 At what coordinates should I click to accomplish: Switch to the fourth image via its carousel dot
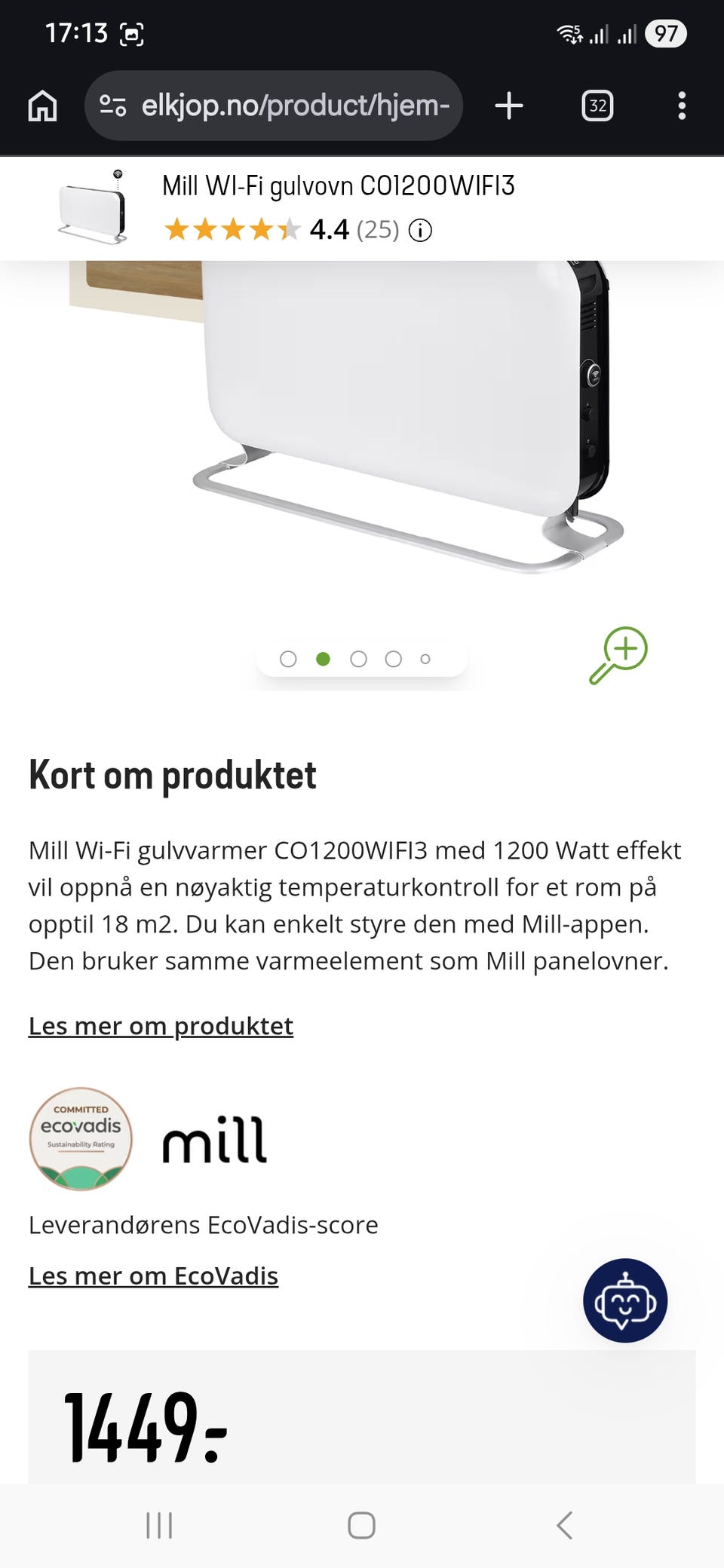[393, 658]
